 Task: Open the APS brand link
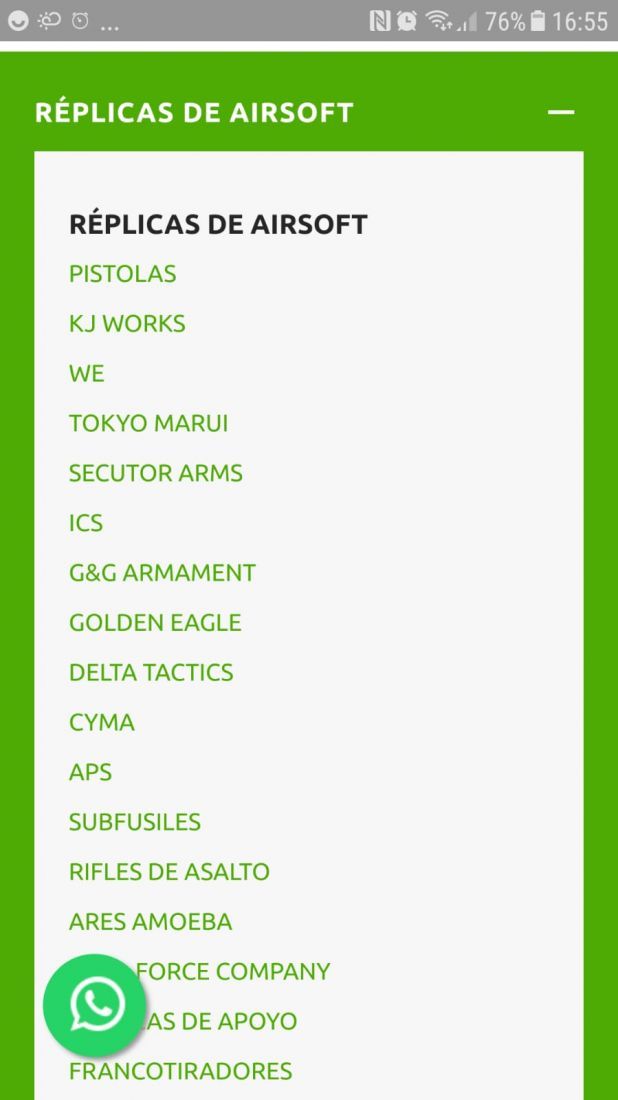[x=90, y=772]
